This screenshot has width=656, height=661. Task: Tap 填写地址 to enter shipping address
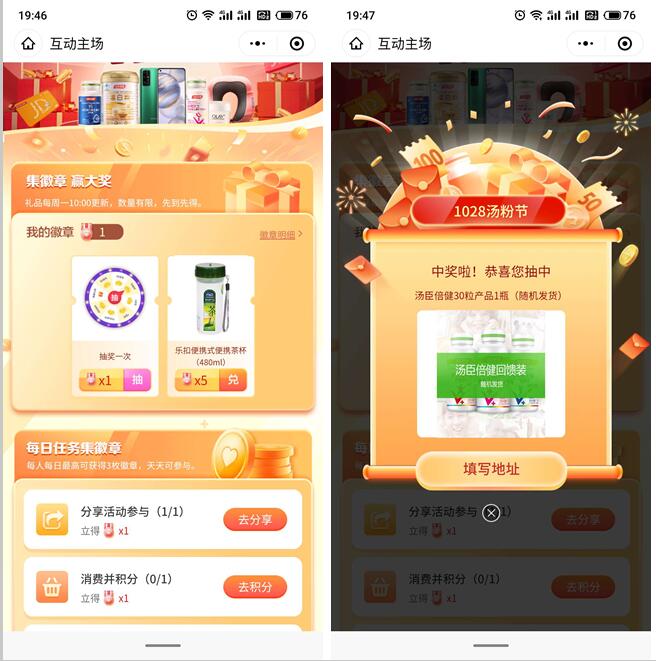coord(491,470)
